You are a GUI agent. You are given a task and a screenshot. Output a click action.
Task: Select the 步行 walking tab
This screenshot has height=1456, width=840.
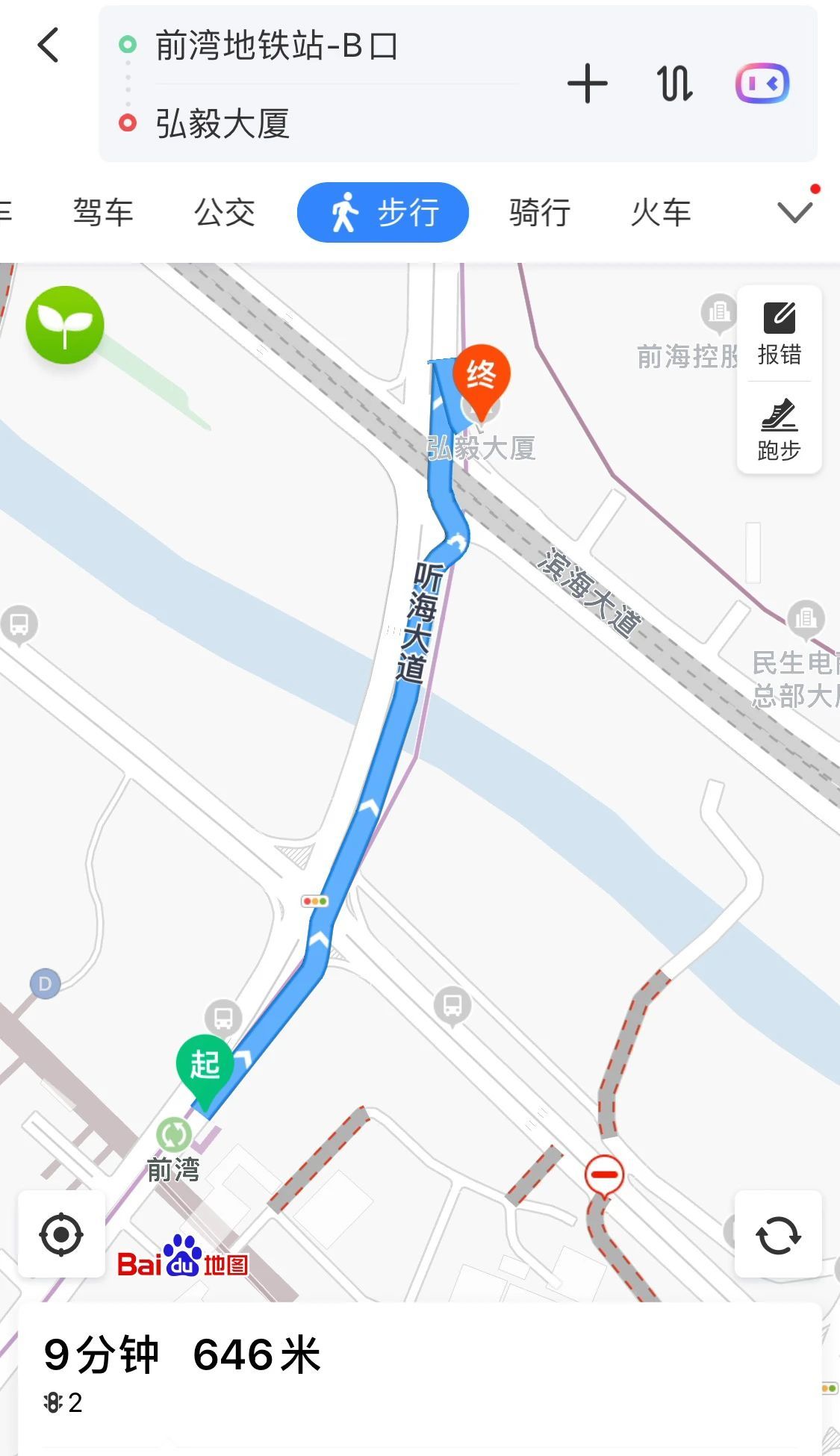(383, 213)
